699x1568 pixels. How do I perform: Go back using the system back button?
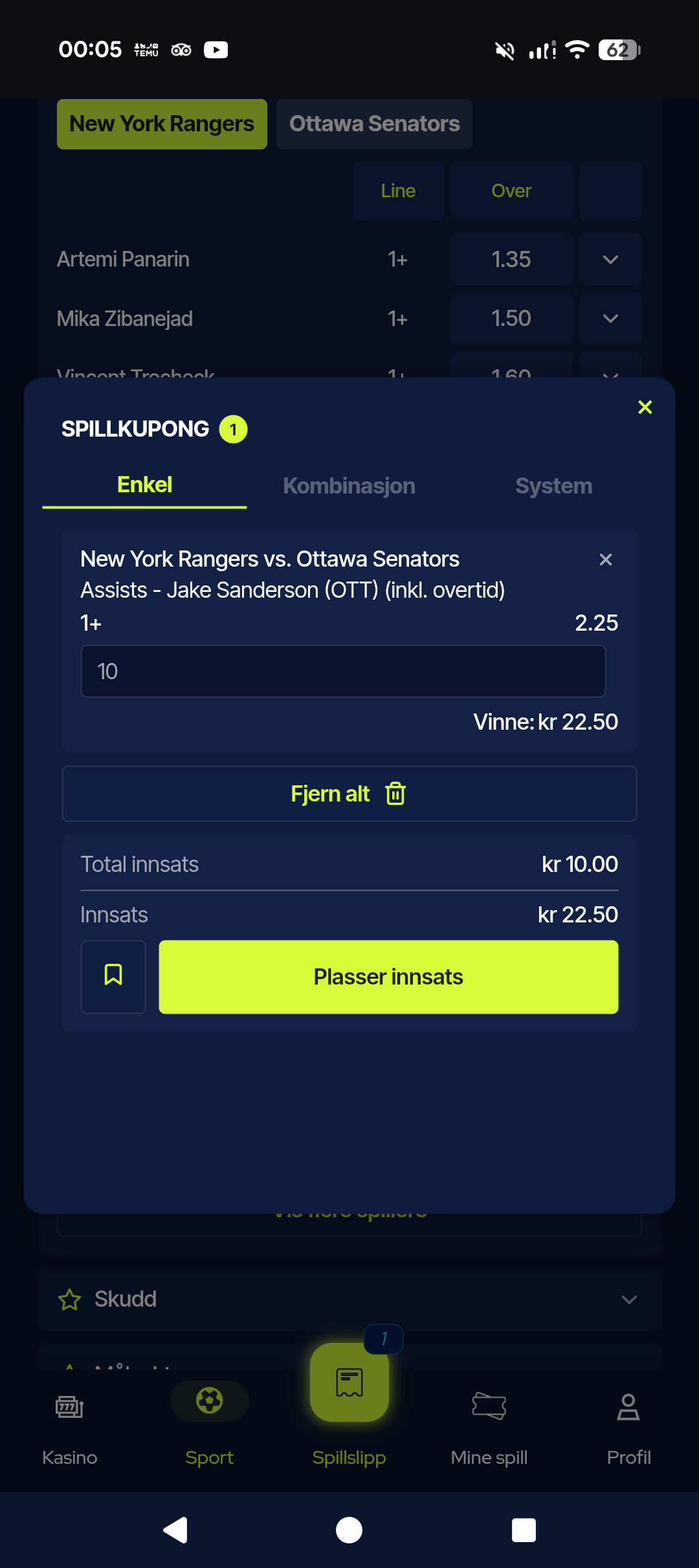click(175, 1530)
